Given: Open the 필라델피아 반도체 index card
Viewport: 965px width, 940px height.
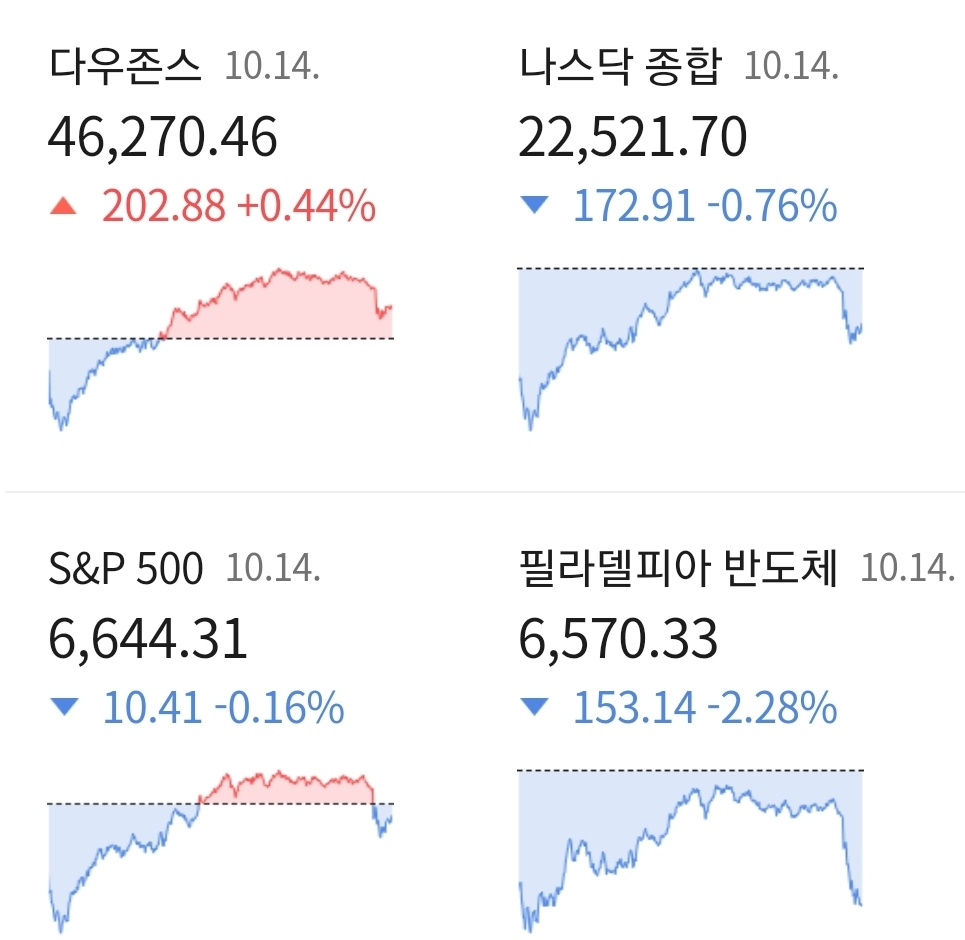Looking at the screenshot, I should 678,570.
